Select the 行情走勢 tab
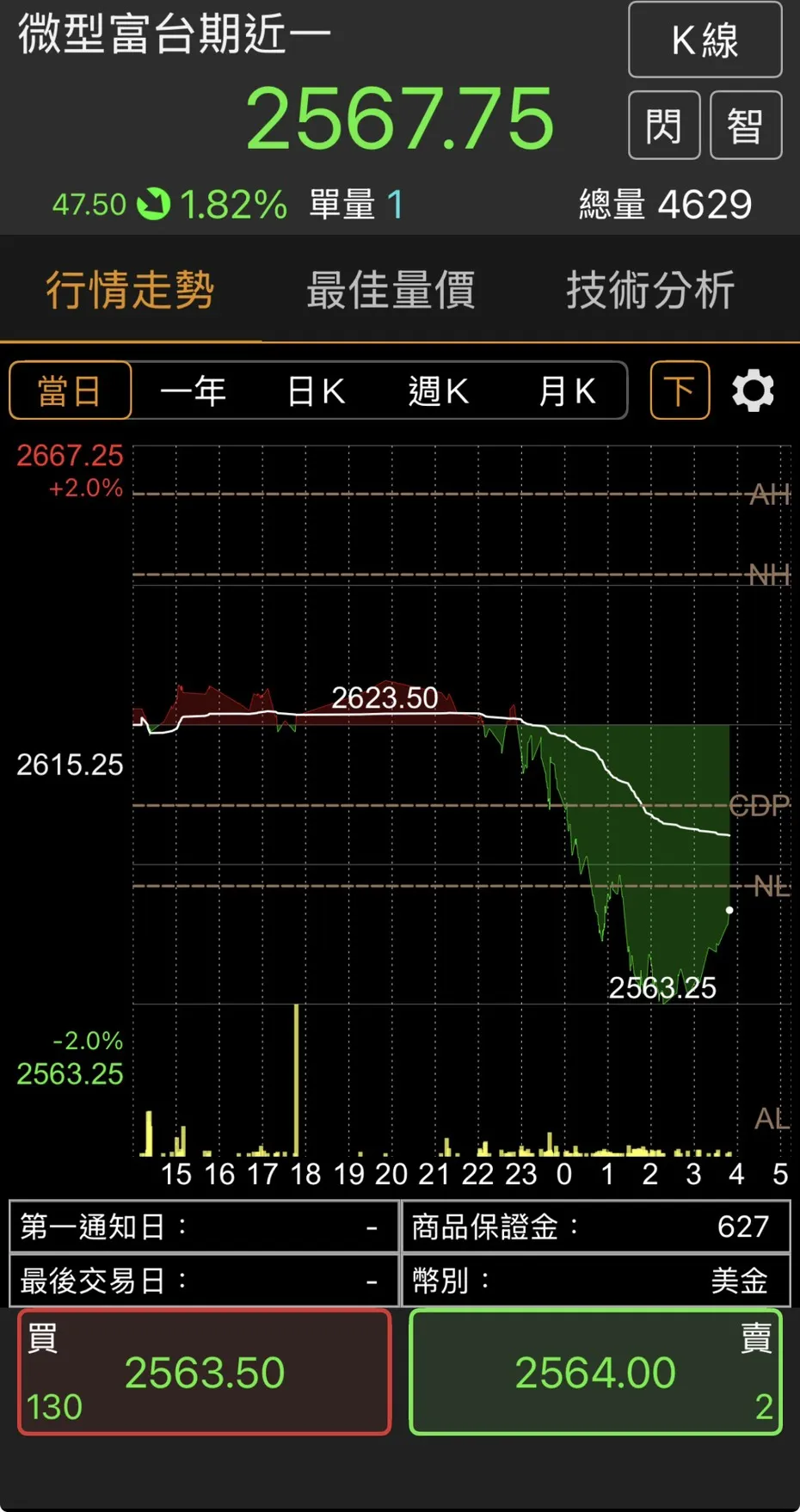Viewport: 800px width, 1512px height. [x=130, y=290]
